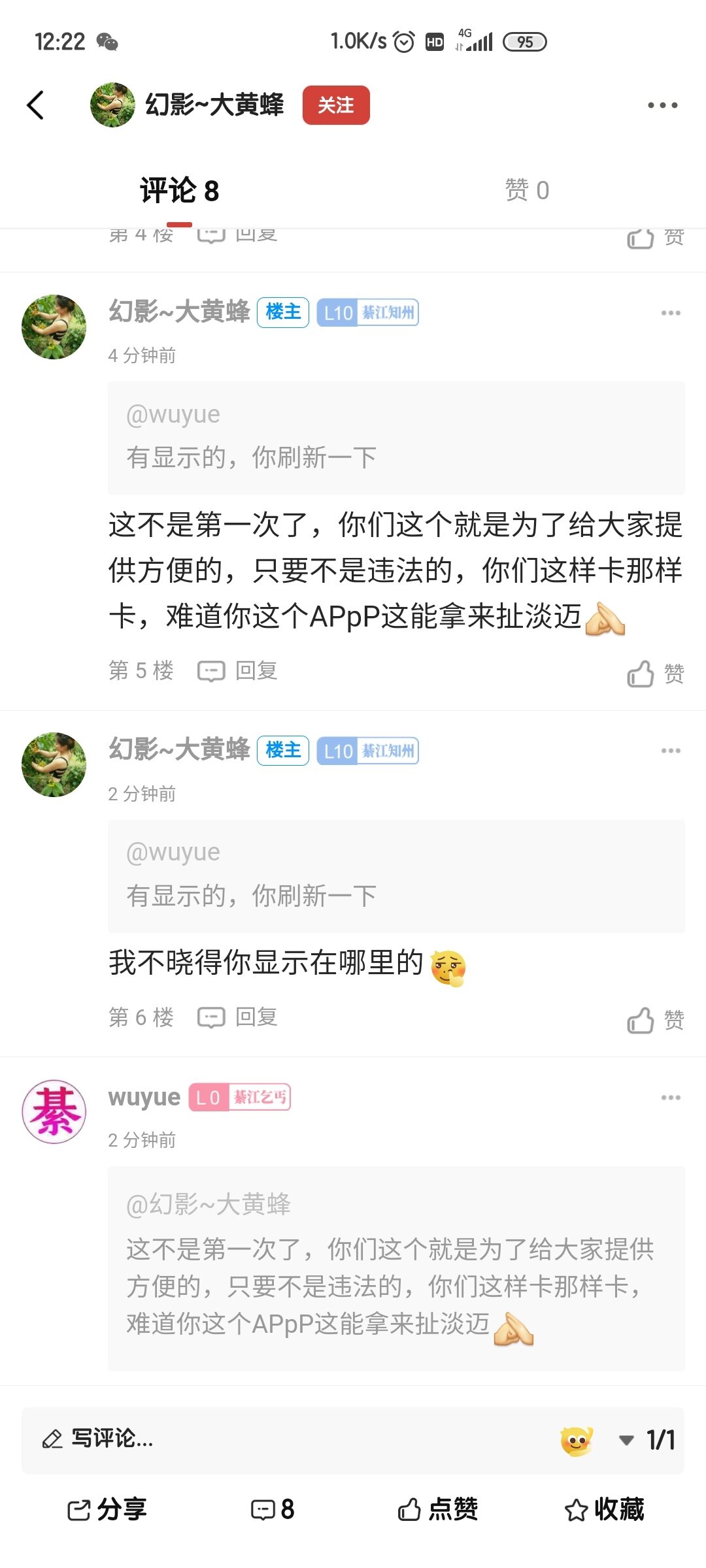Tap the comment count icon showing 8
Image resolution: width=706 pixels, height=1568 pixels.
coord(273,1510)
